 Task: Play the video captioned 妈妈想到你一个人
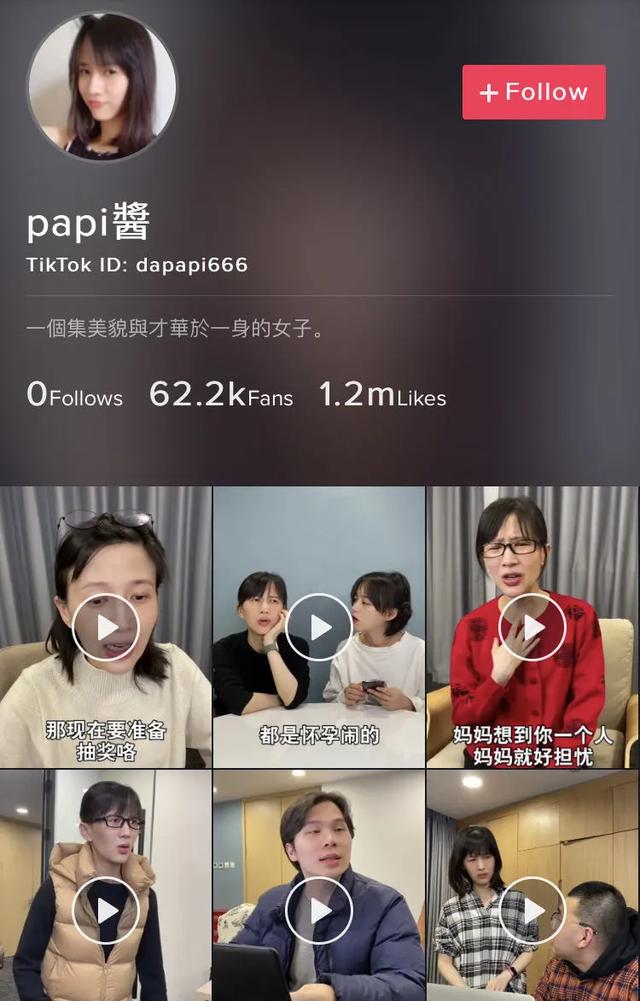click(x=532, y=627)
